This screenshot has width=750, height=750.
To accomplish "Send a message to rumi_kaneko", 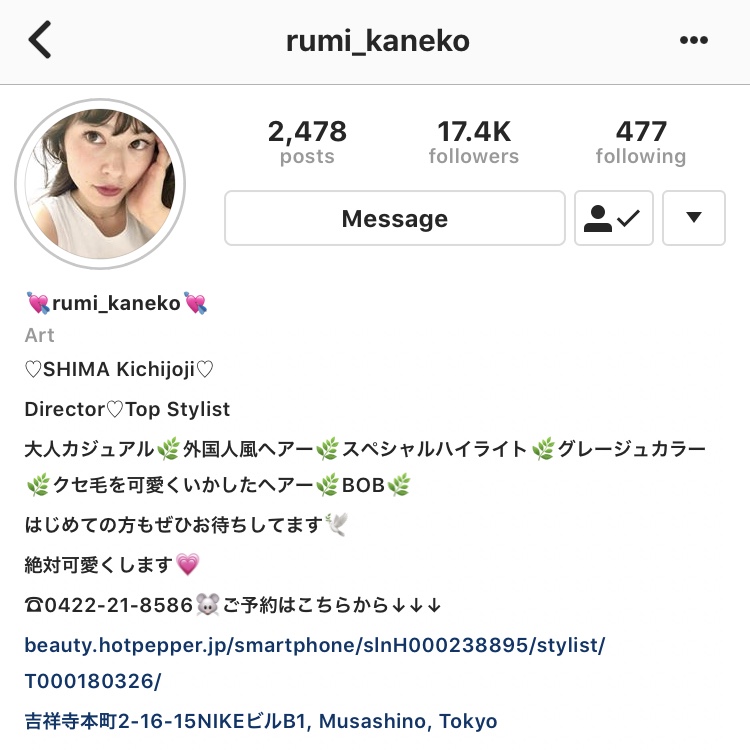I will [395, 218].
